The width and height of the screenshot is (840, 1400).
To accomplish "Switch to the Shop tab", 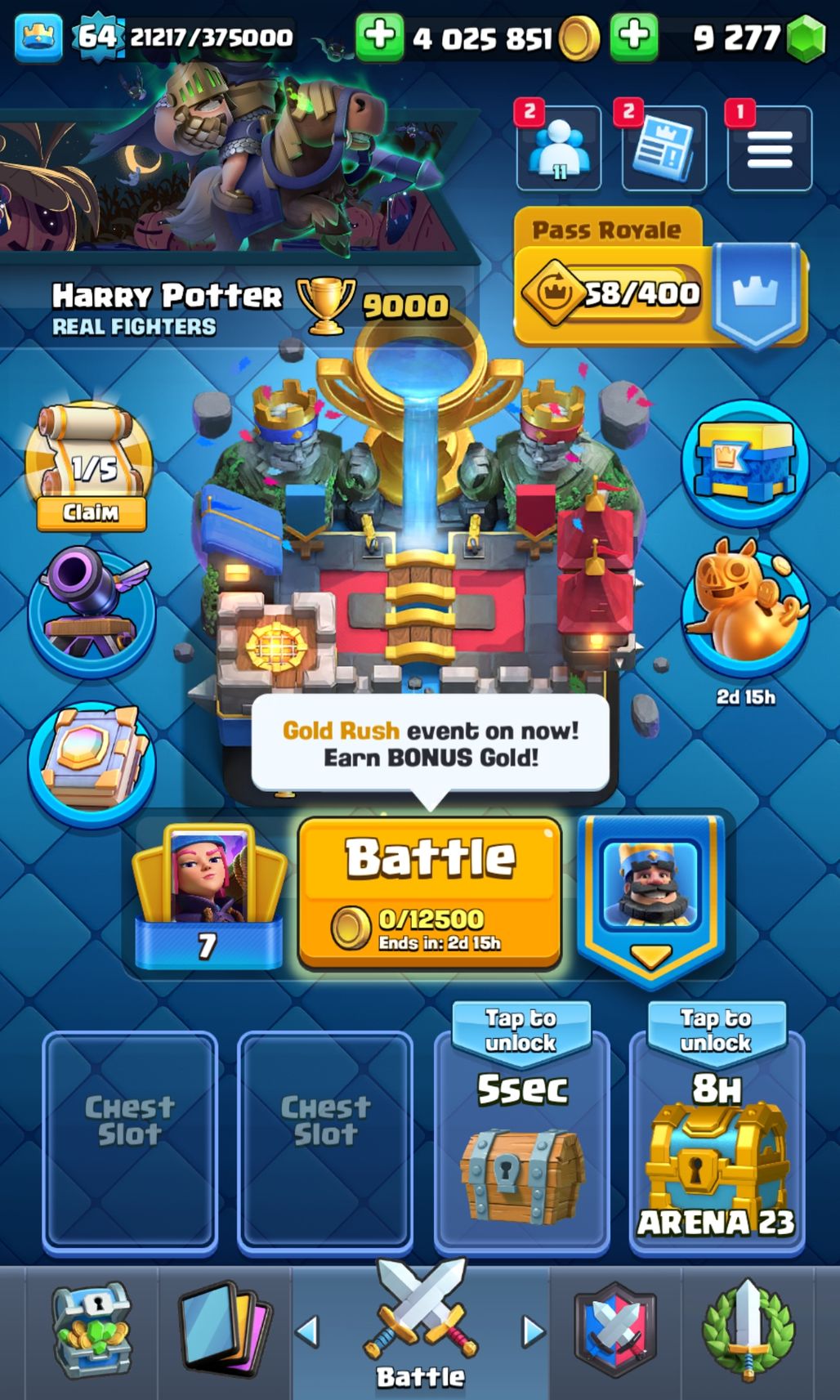I will click(x=92, y=1329).
